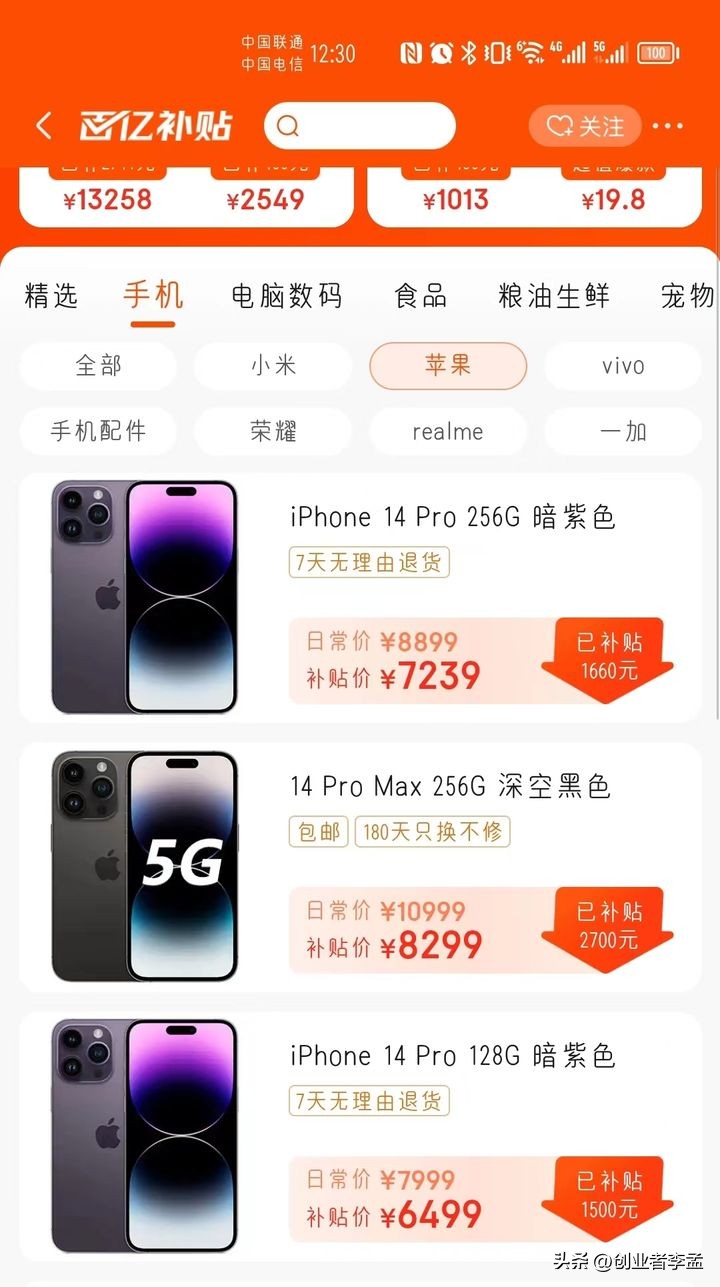Select the vivo brand filter
720x1287 pixels.
tap(623, 366)
